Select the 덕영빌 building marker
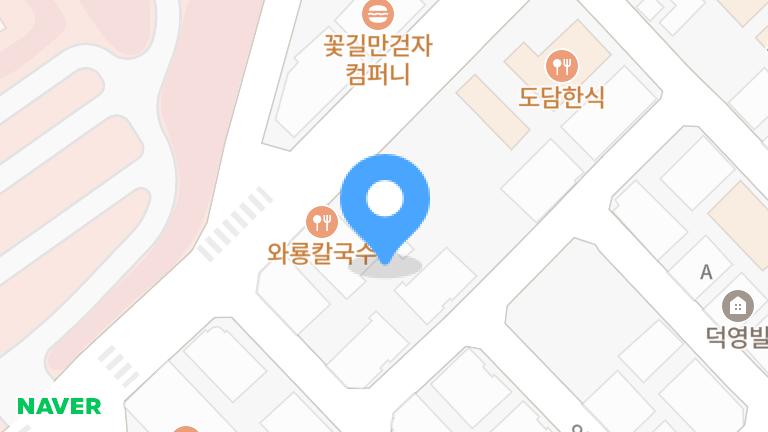 pyautogui.click(x=738, y=305)
